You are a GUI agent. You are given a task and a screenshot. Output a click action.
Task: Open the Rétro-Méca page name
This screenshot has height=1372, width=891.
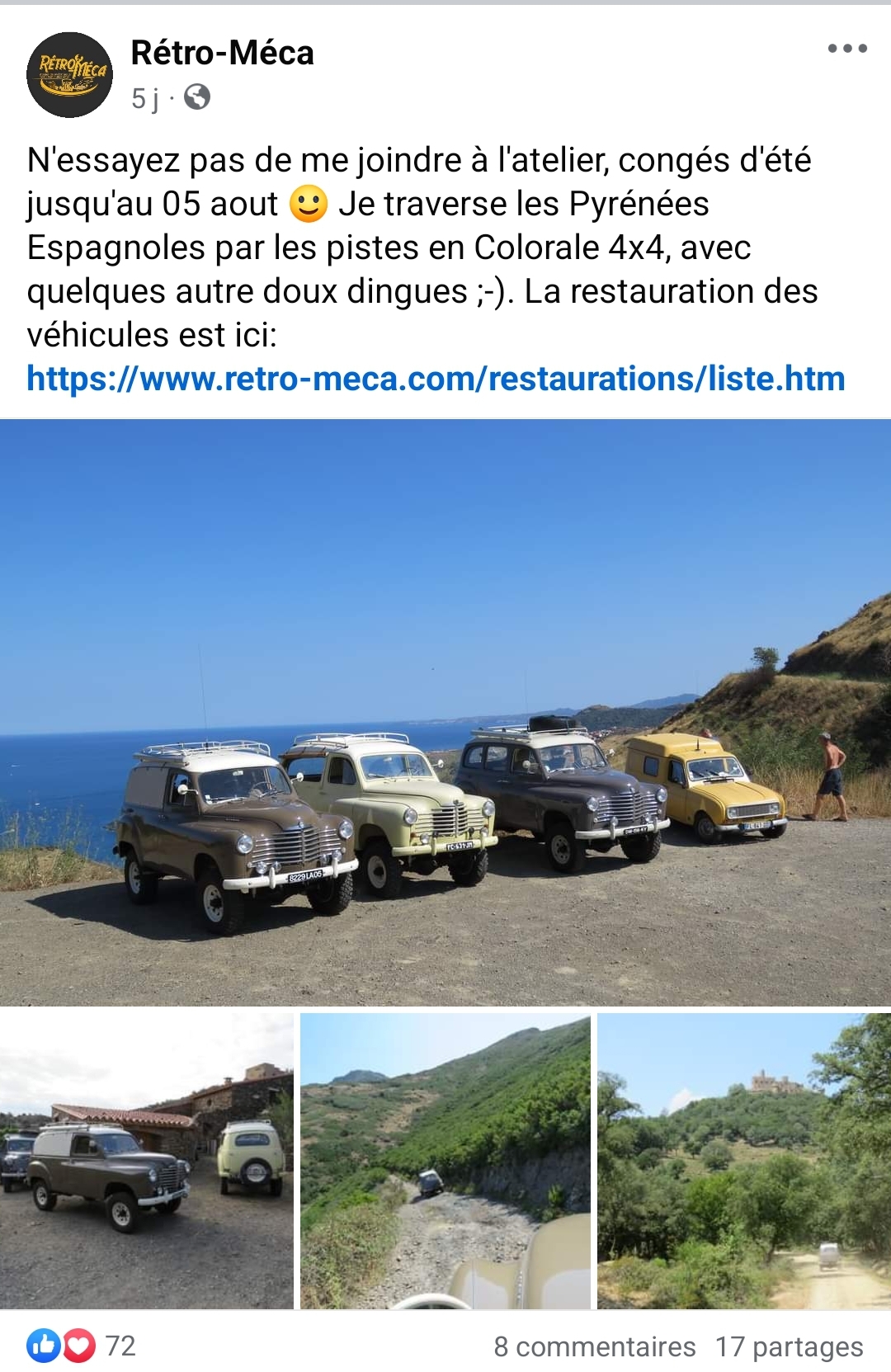[x=222, y=53]
